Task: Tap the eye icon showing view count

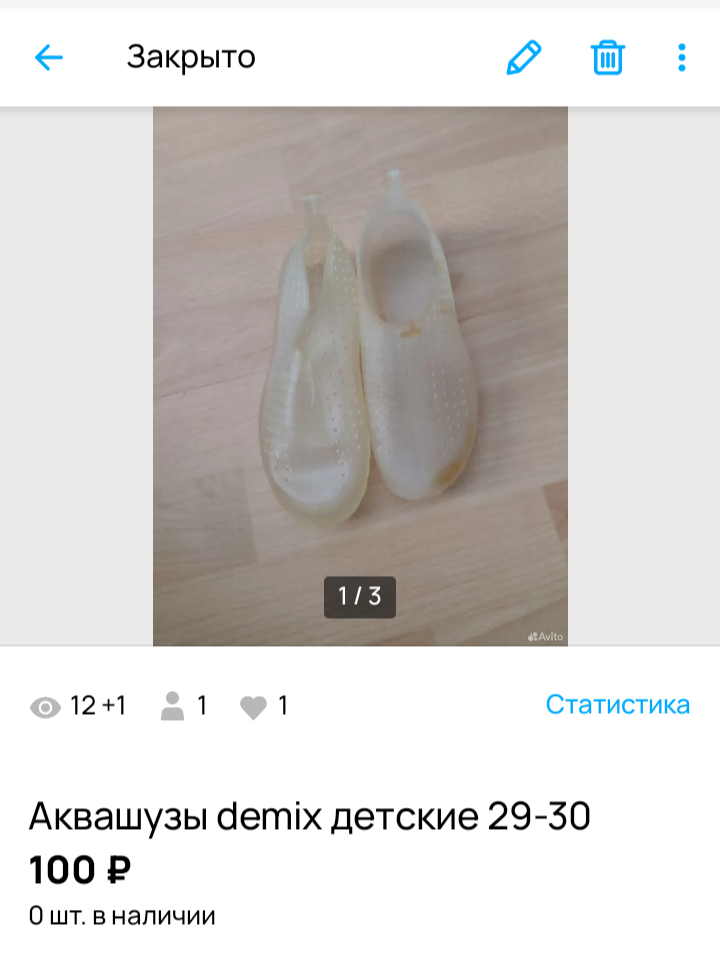Action: [x=42, y=704]
